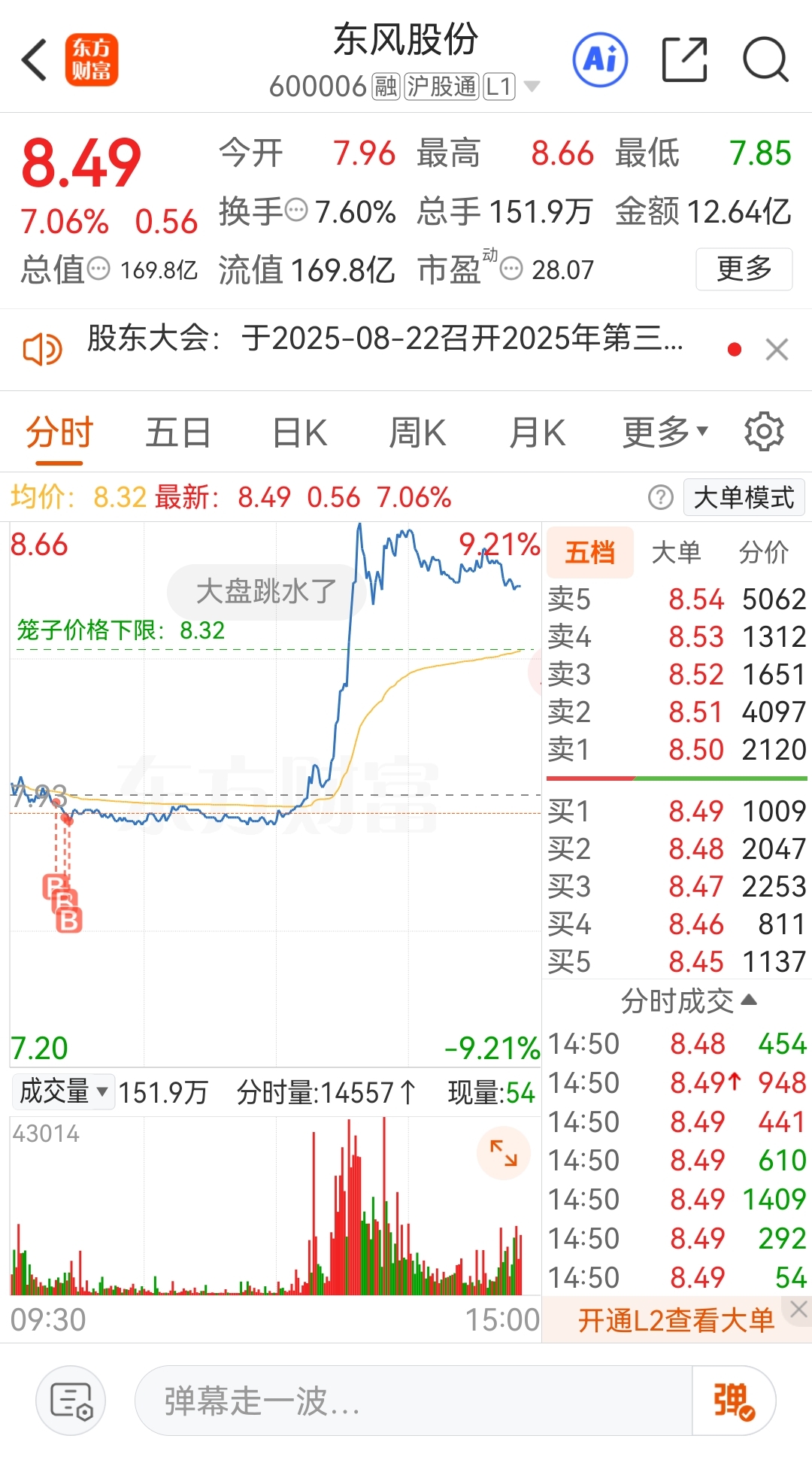Share this stock page
This screenshot has height=1463, width=812.
coord(685,59)
